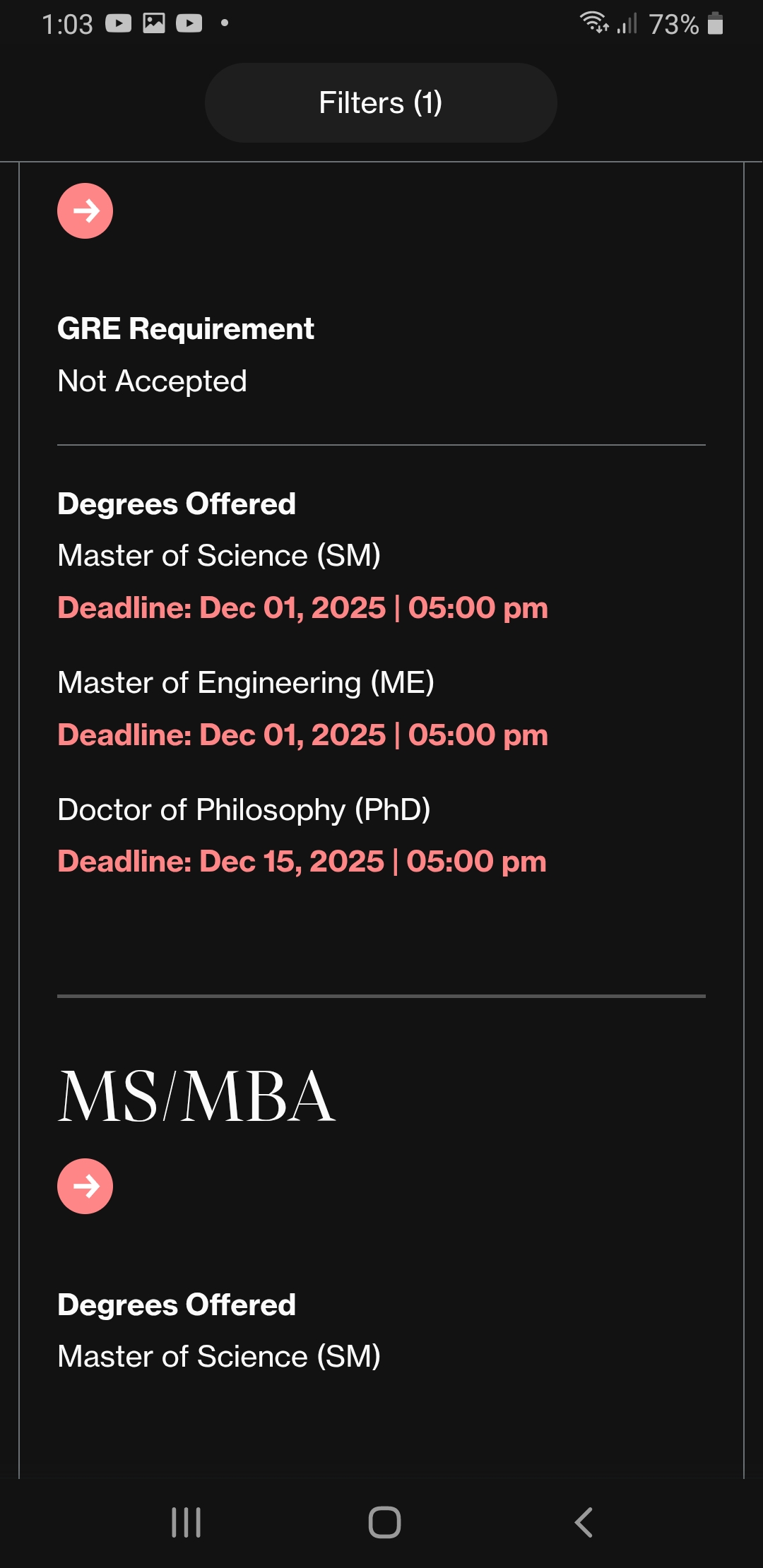Tap the arrow above GRE Requirement
Viewport: 763px width, 1568px height.
[85, 211]
